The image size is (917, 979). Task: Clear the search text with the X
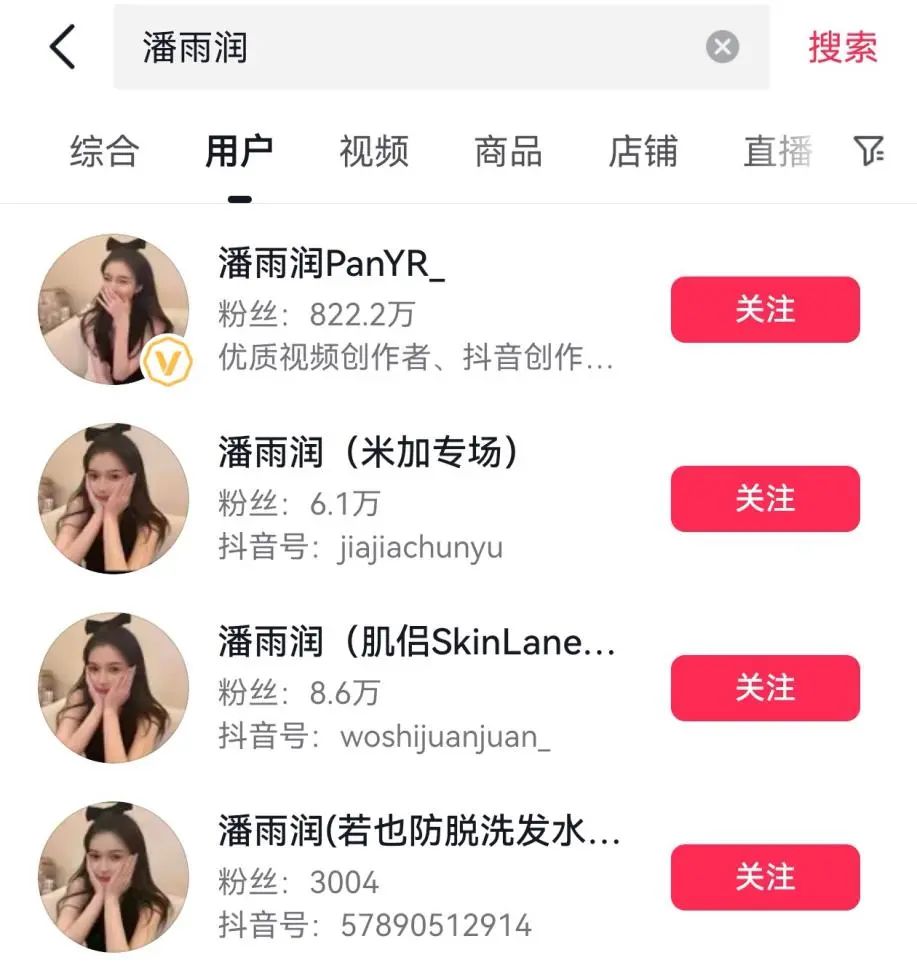click(x=722, y=47)
